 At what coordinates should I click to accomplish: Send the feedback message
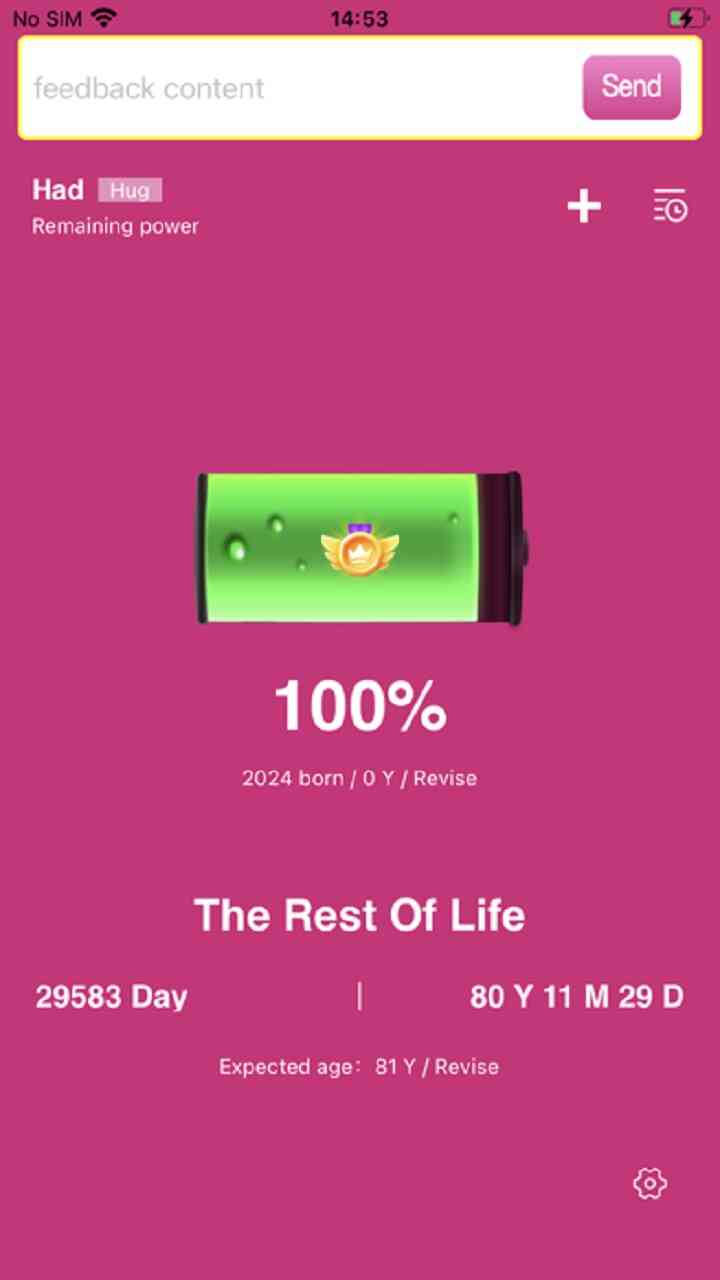[631, 87]
